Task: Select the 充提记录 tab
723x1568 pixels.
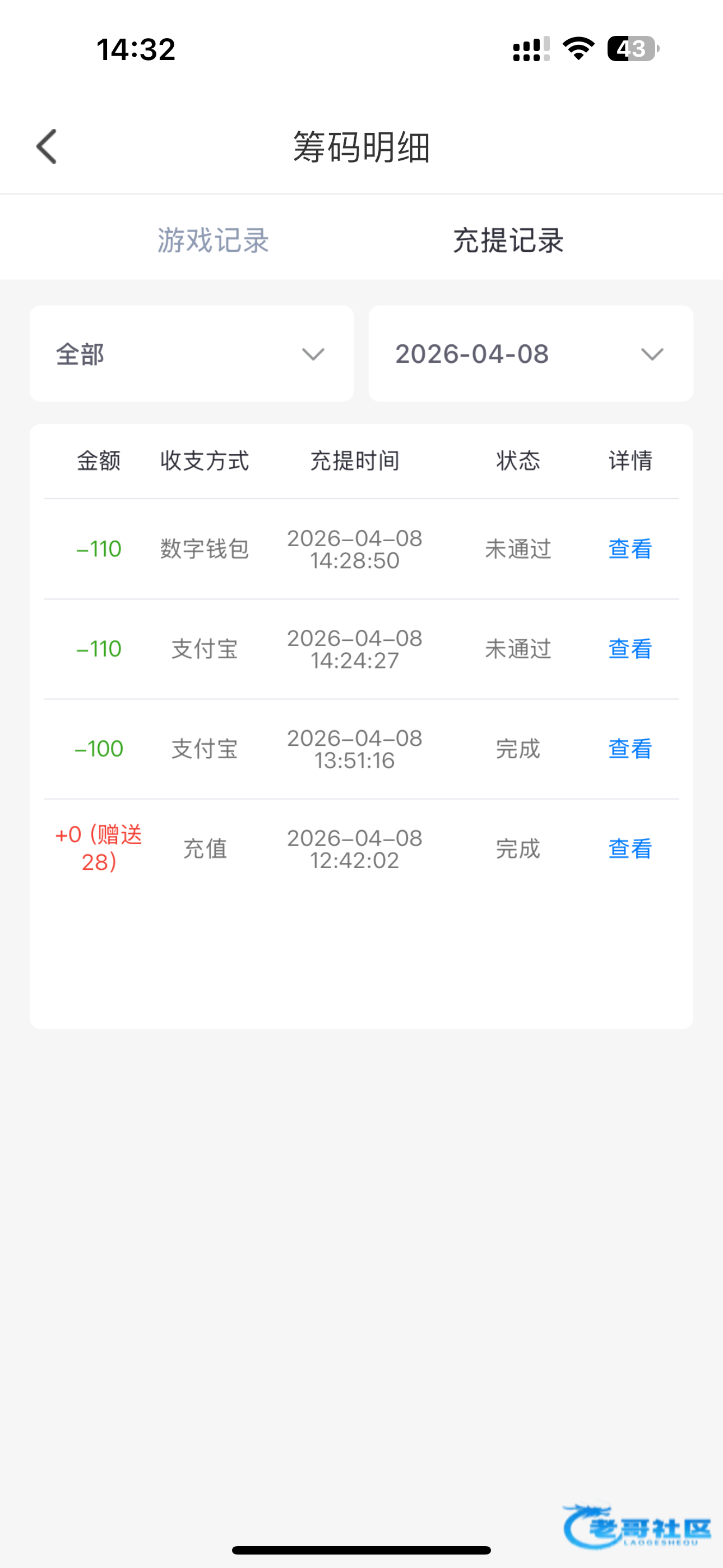Action: pos(508,240)
